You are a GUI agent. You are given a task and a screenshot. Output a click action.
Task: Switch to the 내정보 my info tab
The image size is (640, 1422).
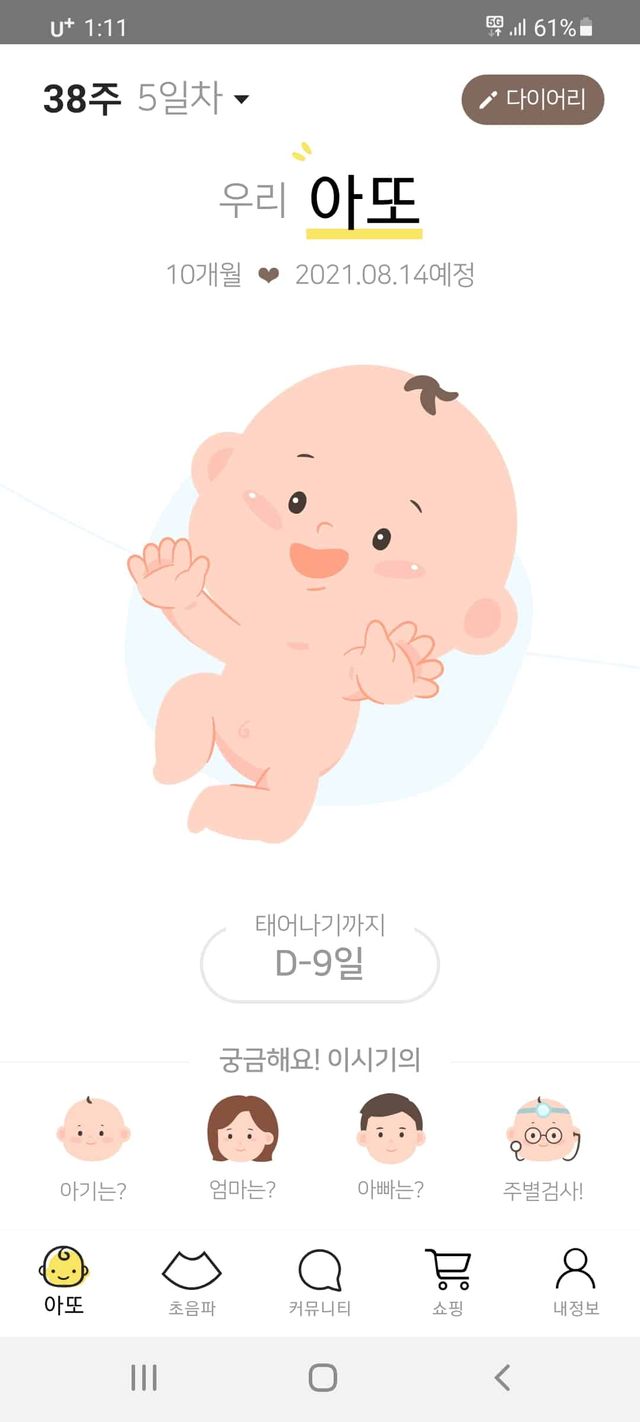click(x=575, y=1282)
